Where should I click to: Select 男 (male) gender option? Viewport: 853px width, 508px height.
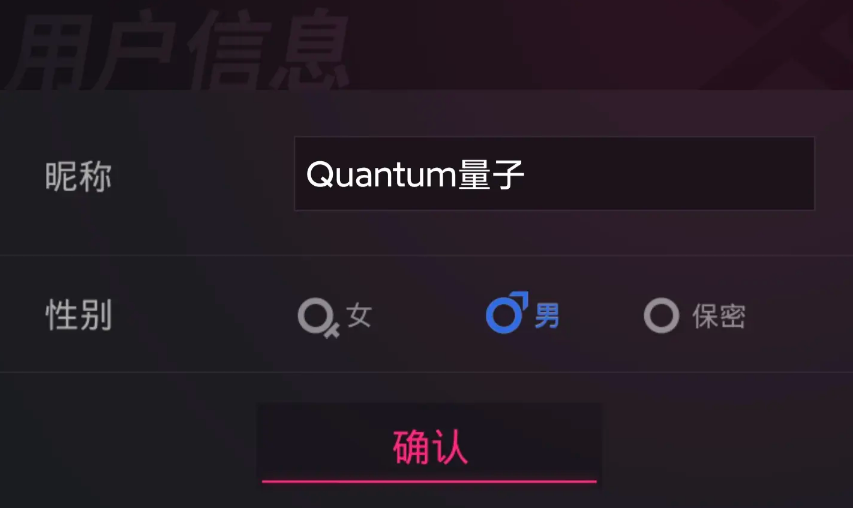point(522,315)
